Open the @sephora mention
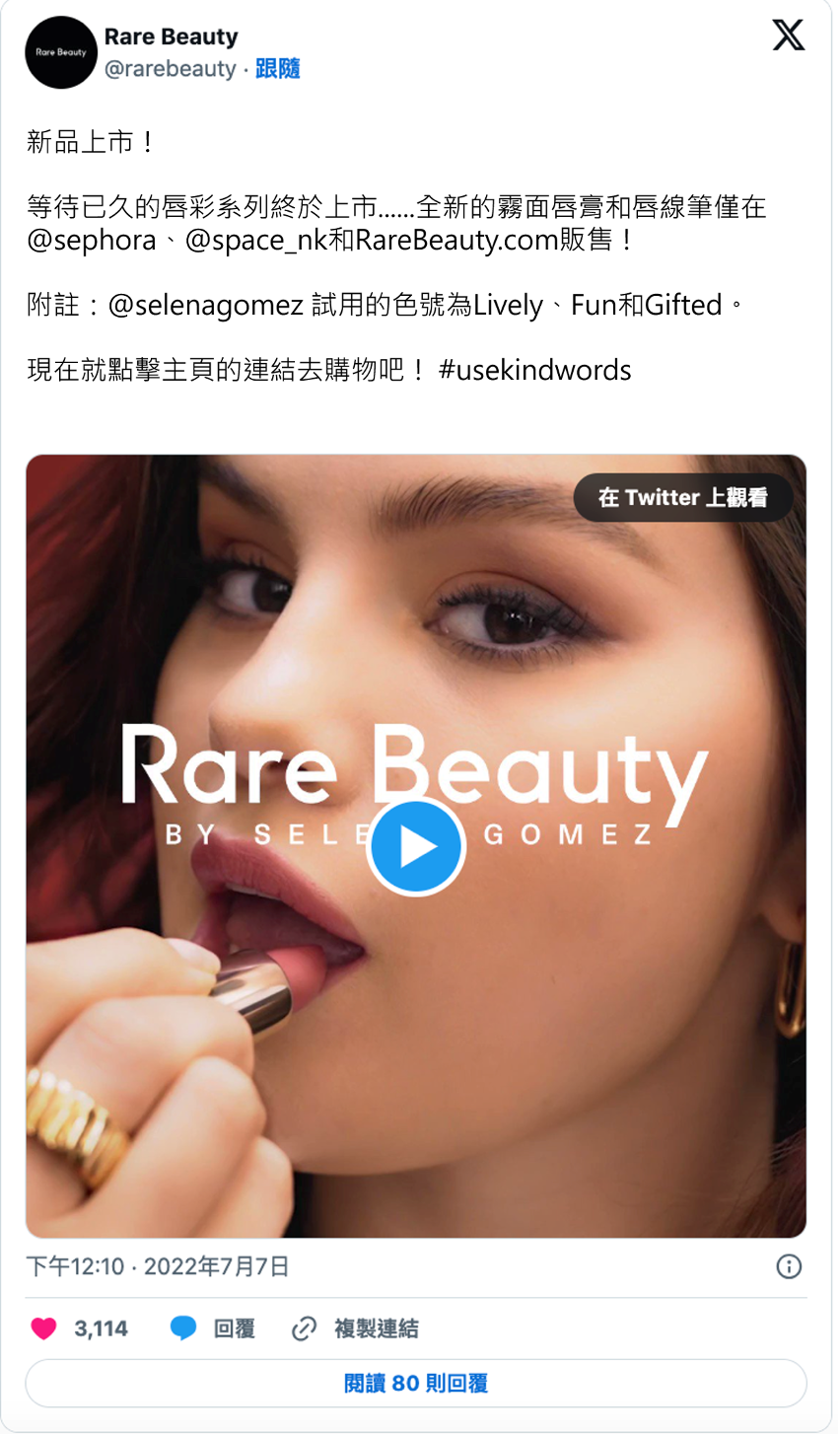Image resolution: width=840 pixels, height=1434 pixels. point(92,241)
